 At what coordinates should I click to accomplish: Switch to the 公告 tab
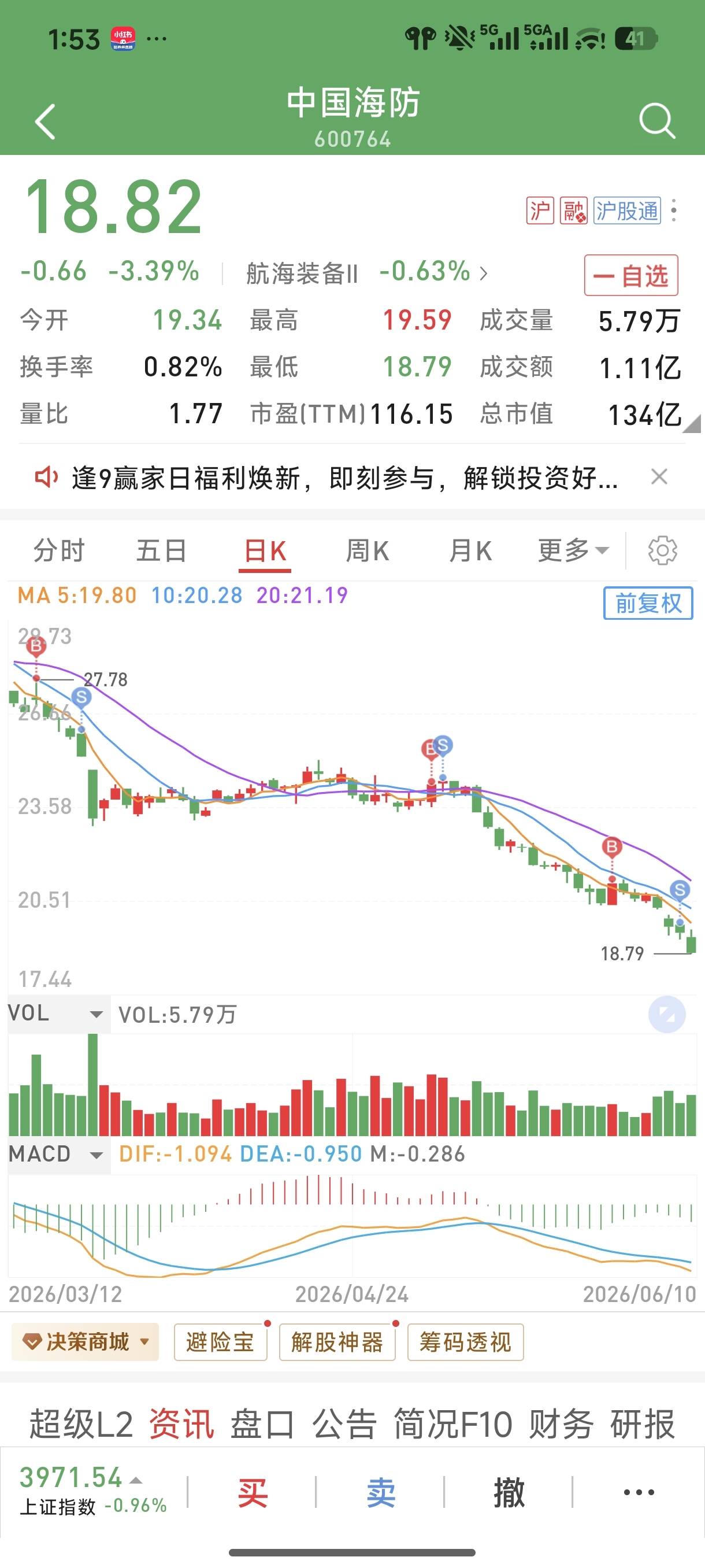click(344, 1425)
